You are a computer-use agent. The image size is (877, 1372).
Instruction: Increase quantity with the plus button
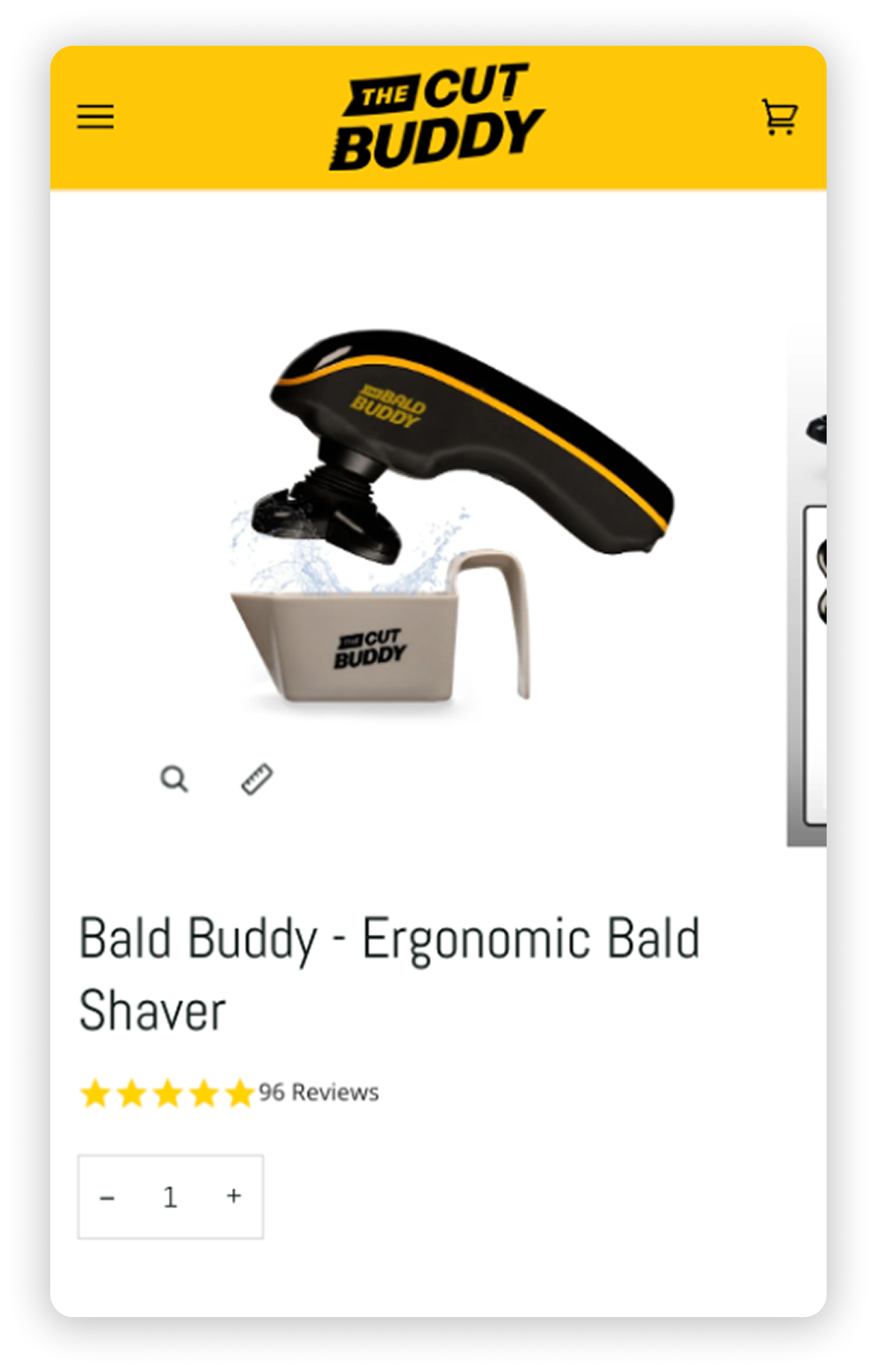234,1196
